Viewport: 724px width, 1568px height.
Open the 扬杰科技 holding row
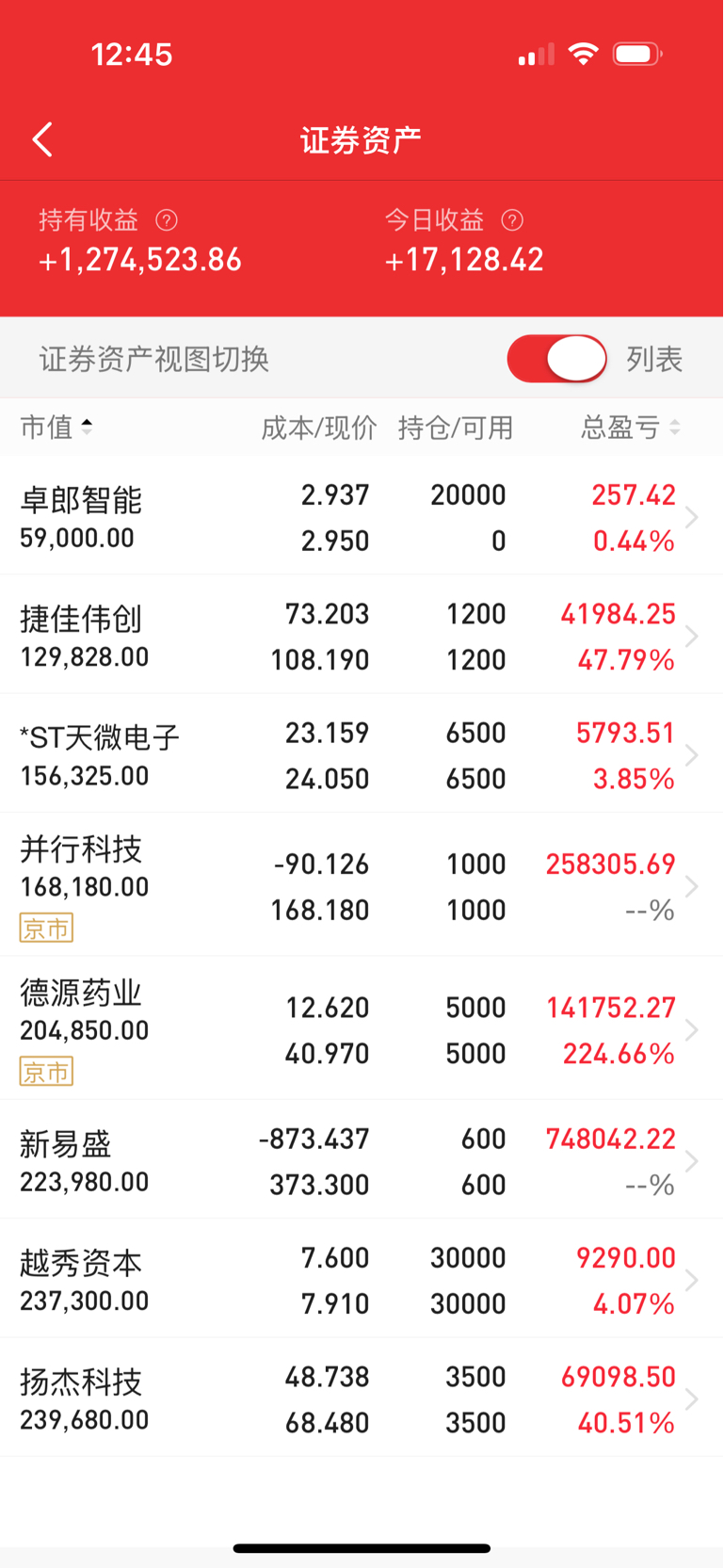point(362,1398)
